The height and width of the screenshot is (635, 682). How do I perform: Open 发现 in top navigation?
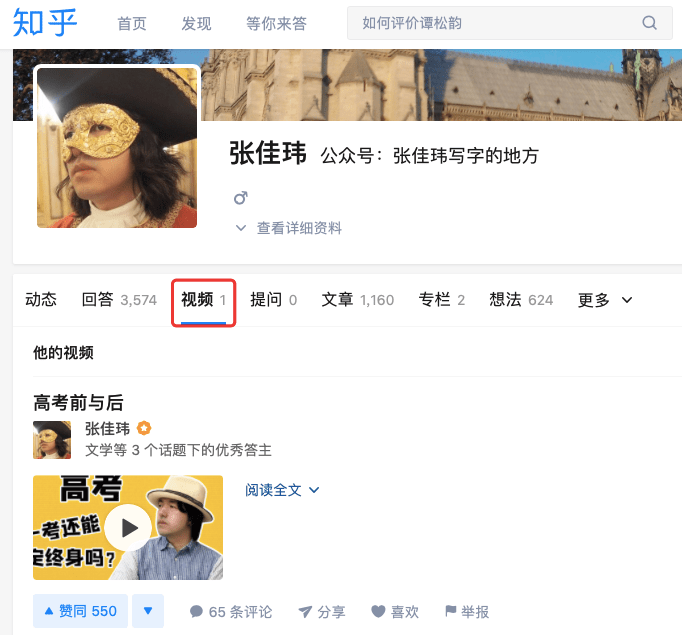196,23
